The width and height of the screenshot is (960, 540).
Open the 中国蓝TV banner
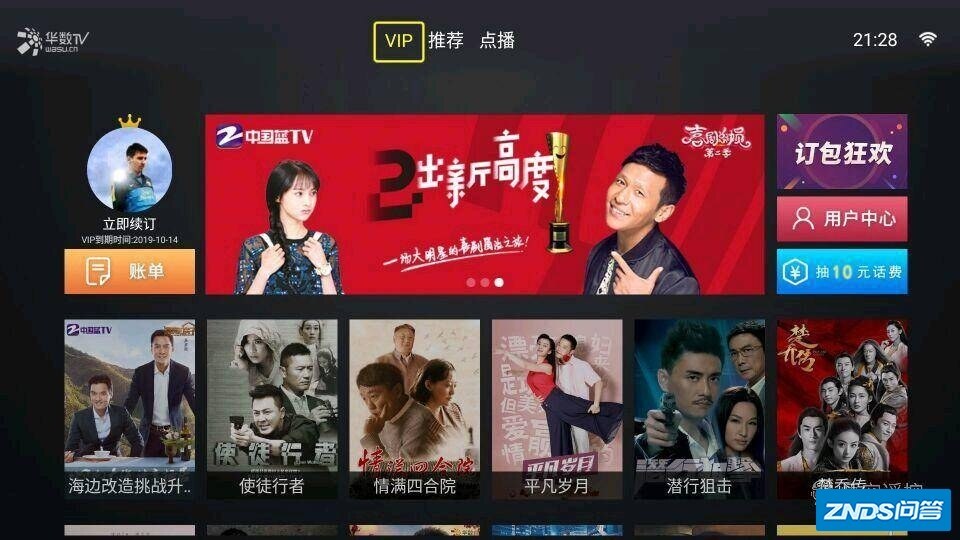[x=484, y=204]
